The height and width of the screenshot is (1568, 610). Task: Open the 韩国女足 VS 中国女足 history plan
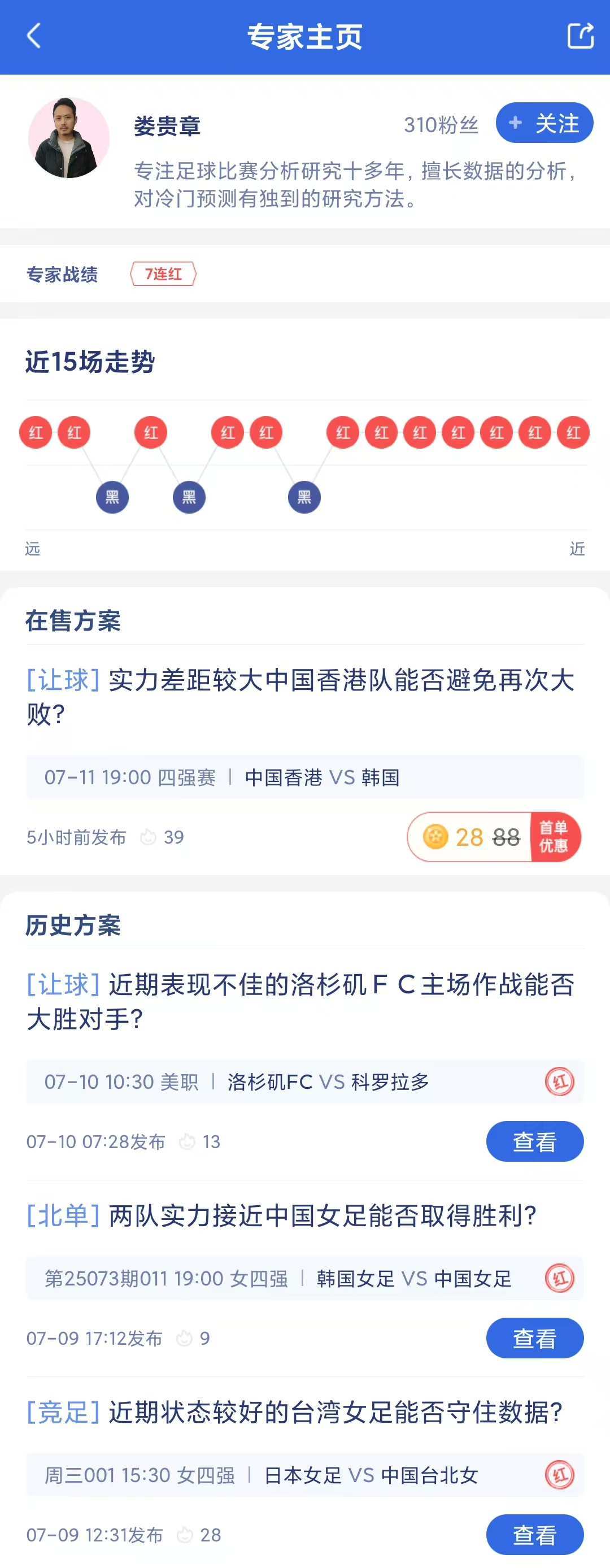281,1215
